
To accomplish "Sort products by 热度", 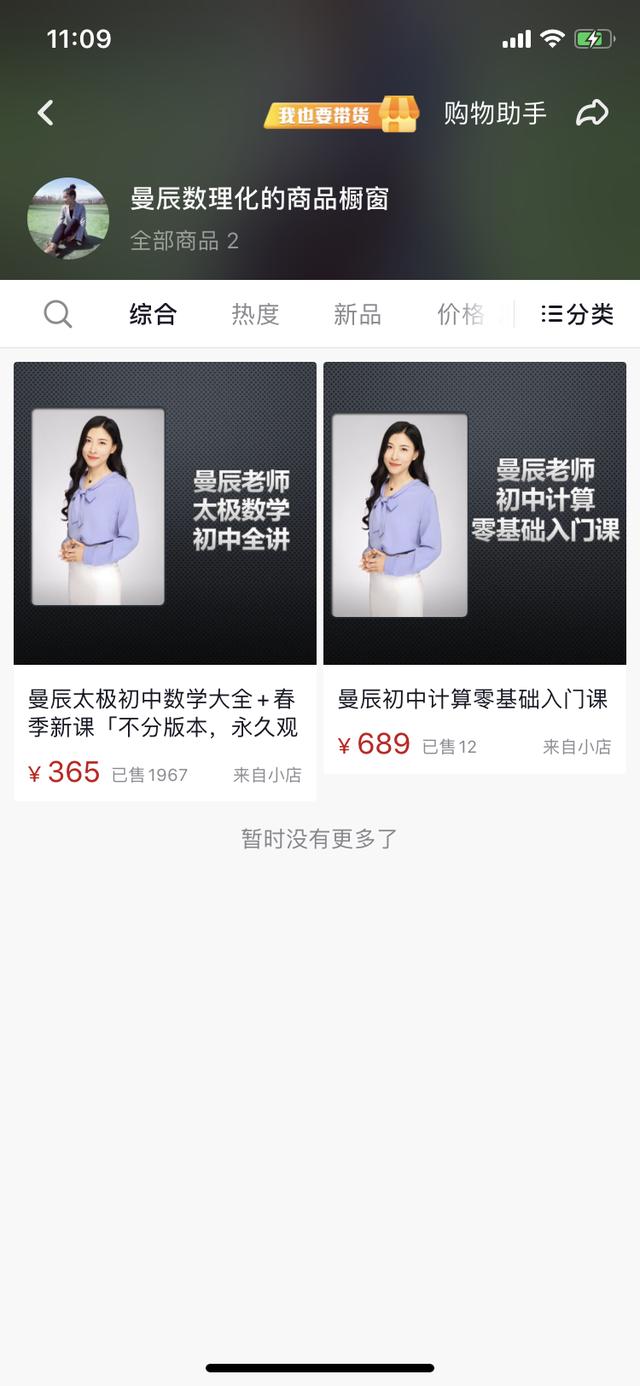I will click(x=255, y=315).
